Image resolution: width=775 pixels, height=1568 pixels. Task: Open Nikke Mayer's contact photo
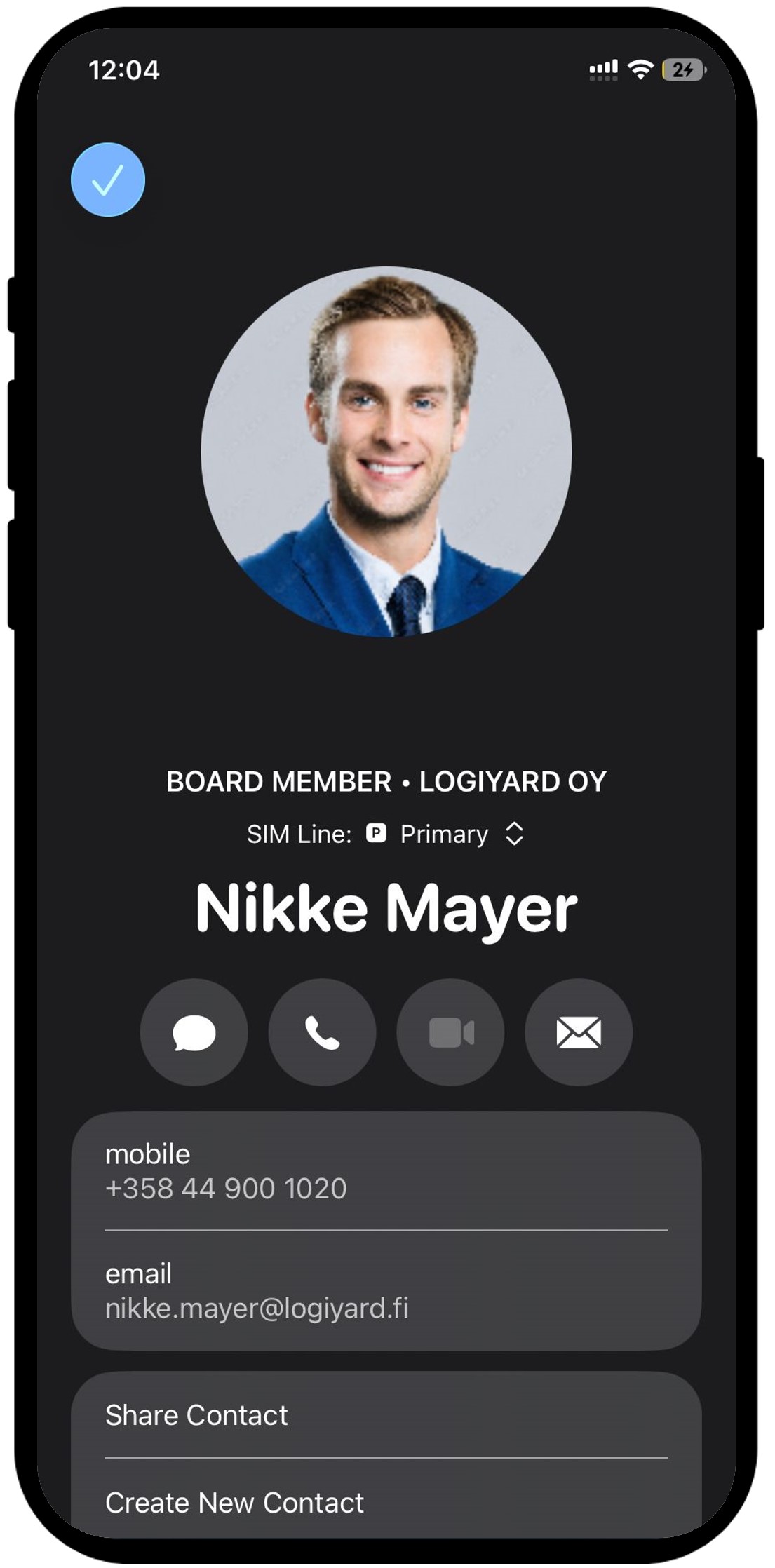point(386,452)
